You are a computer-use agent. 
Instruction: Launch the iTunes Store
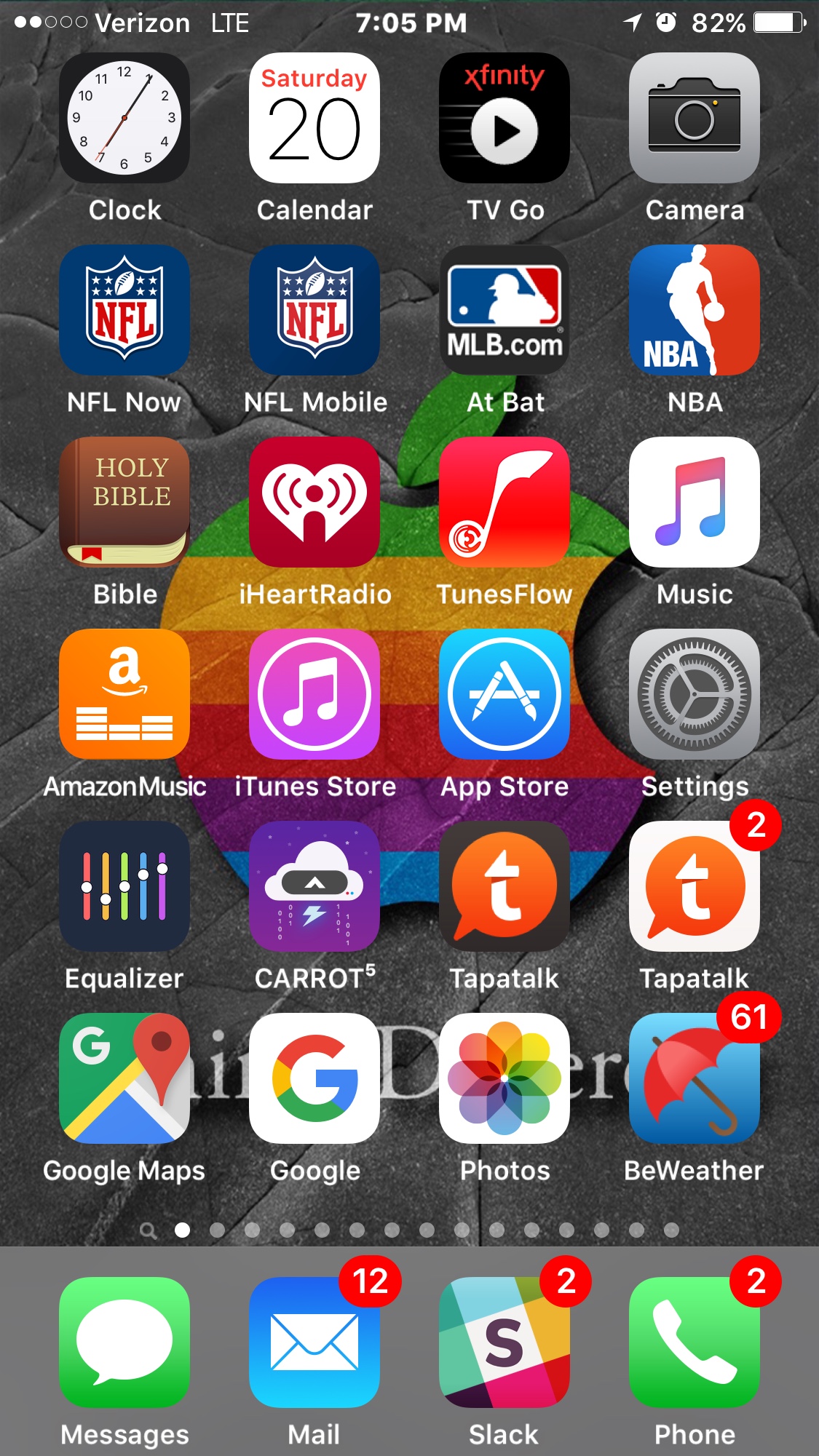point(314,694)
